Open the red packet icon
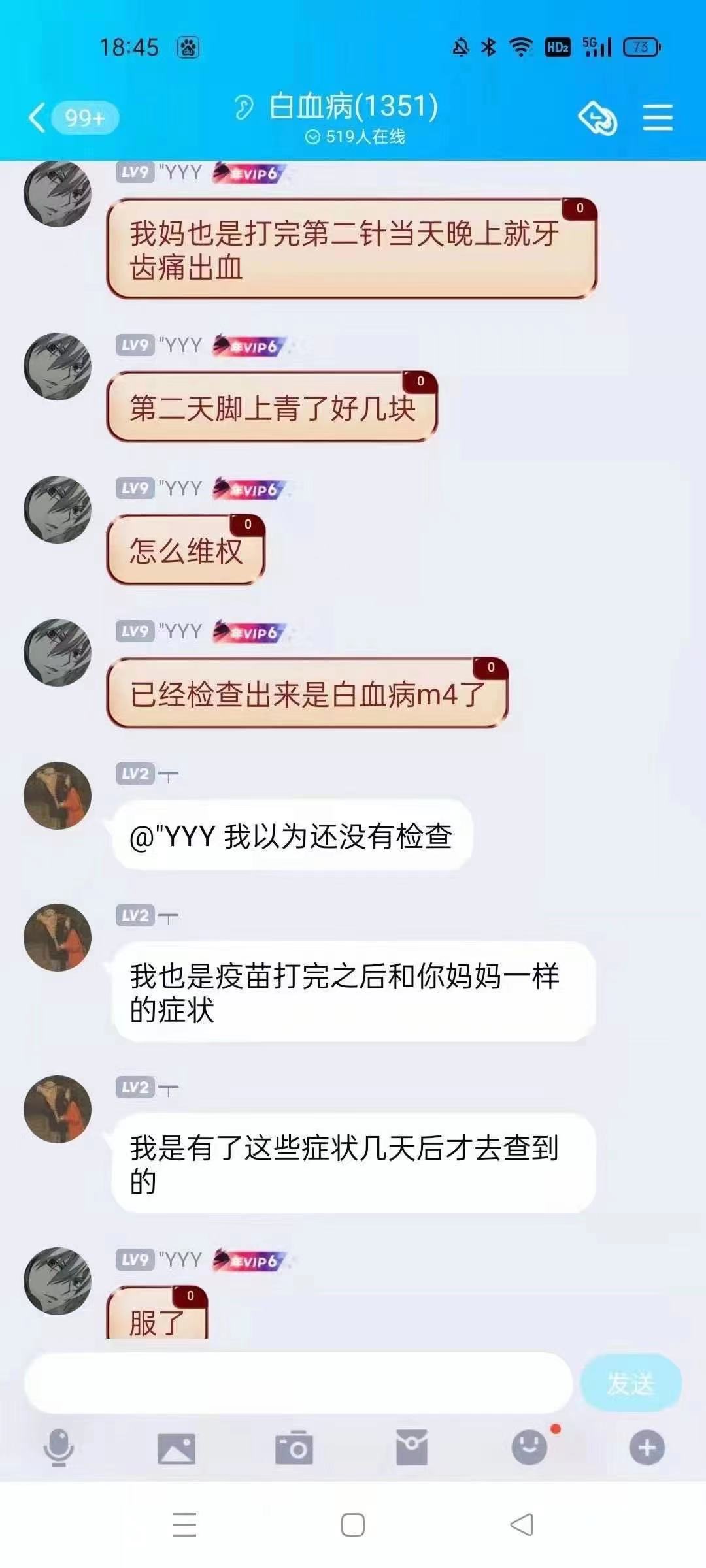 412,1447
